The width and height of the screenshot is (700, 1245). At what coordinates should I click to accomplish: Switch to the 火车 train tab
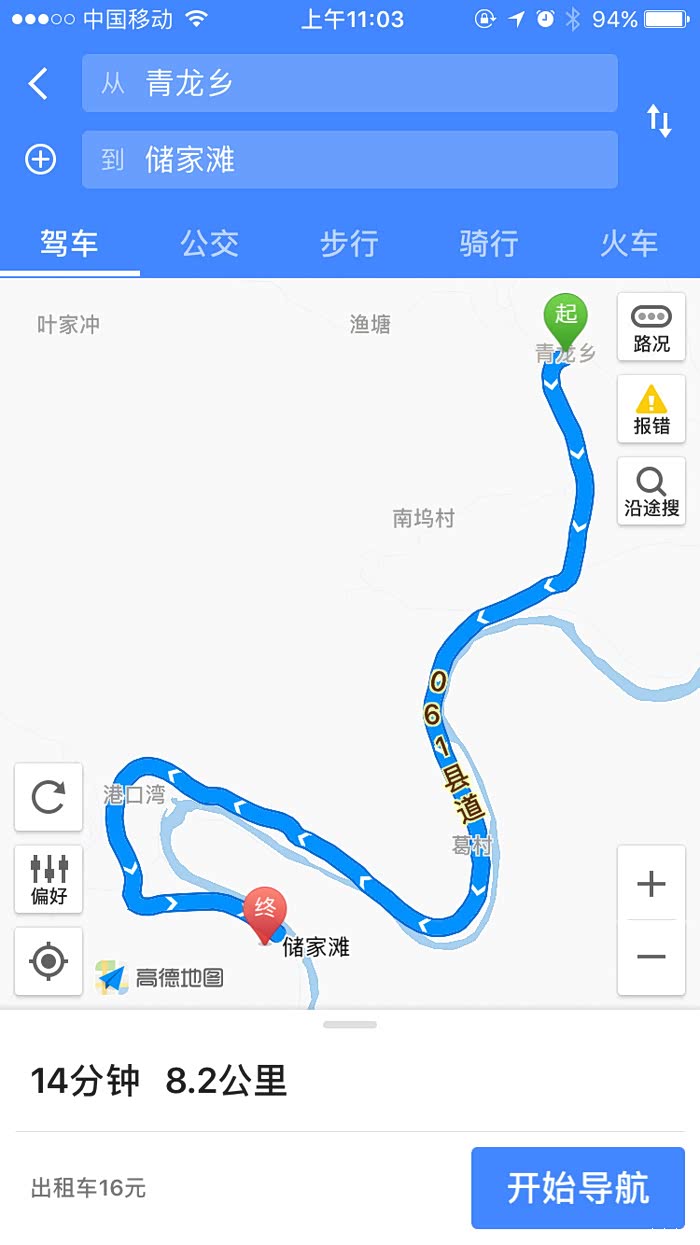(629, 243)
